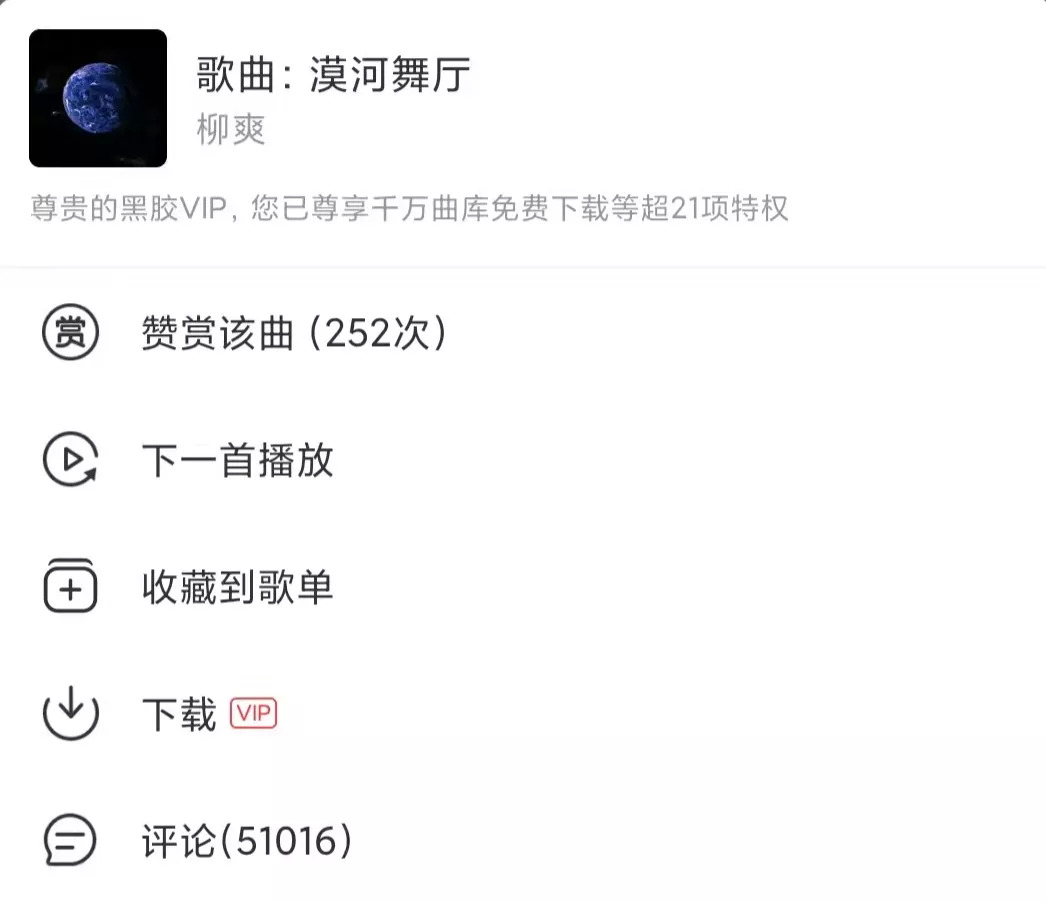Open 评论(51016) comments
Screen dimensions: 1046x902
click(x=246, y=841)
